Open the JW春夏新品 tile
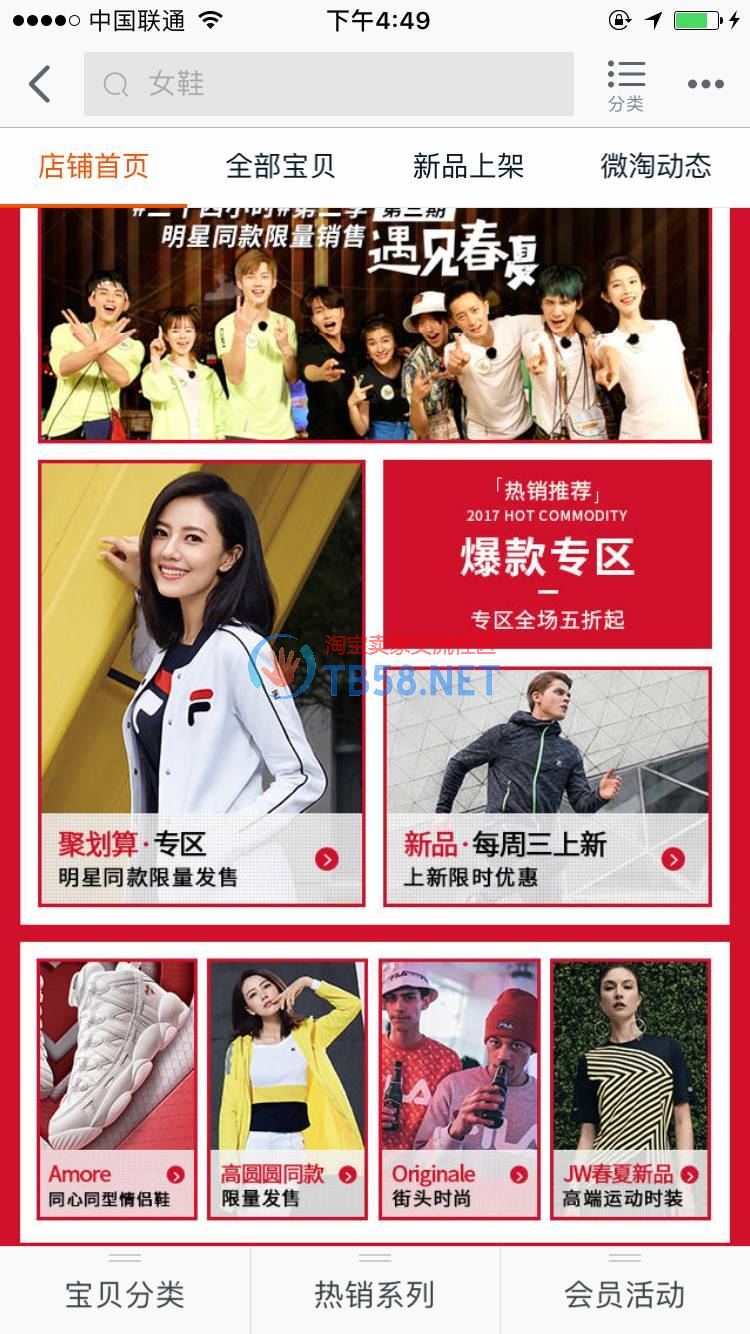The height and width of the screenshot is (1334, 750). coord(630,1088)
